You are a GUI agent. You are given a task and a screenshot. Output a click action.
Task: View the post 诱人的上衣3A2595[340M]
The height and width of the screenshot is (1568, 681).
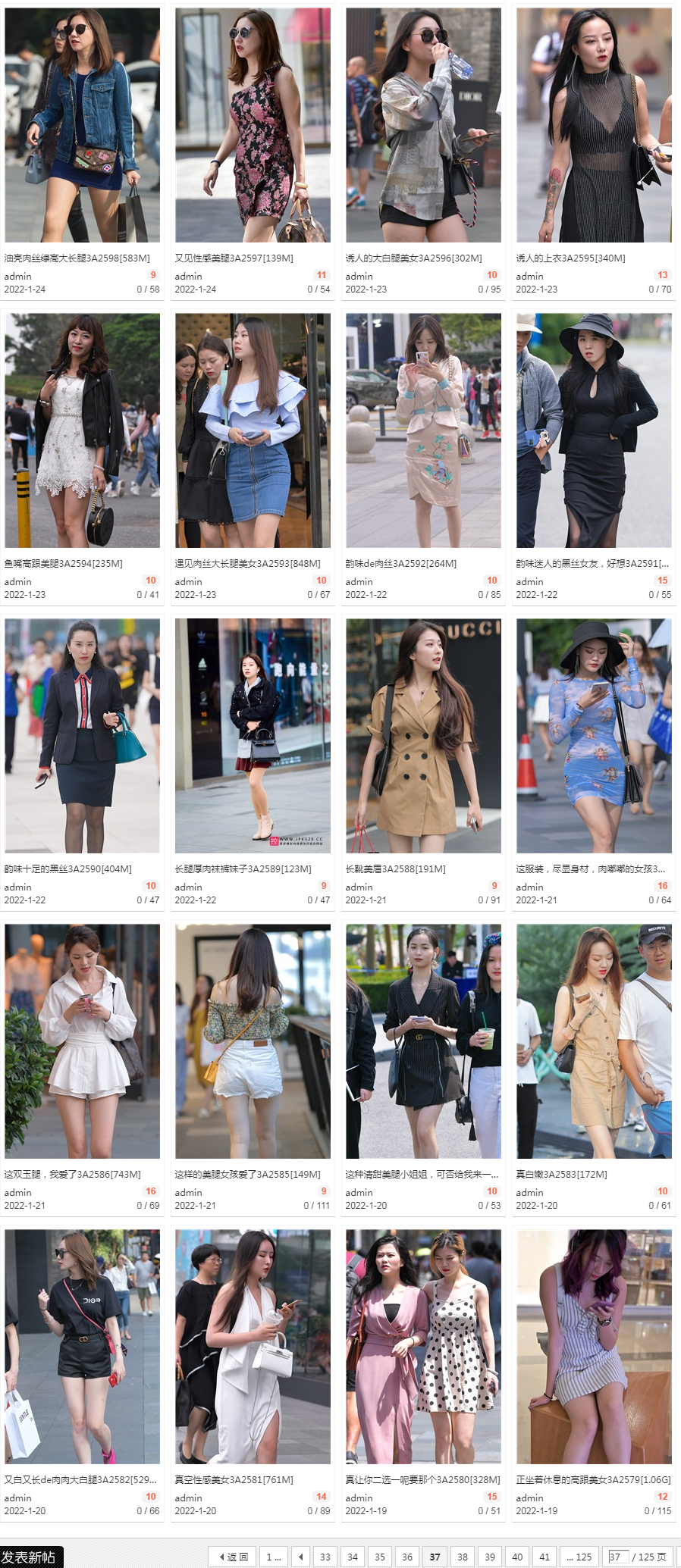pos(570,258)
